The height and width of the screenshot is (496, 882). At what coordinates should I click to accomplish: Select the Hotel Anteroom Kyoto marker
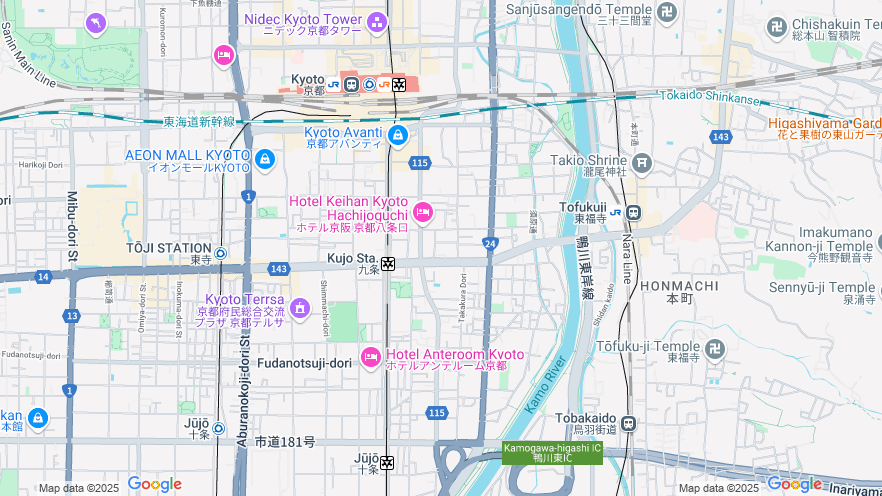tap(371, 356)
